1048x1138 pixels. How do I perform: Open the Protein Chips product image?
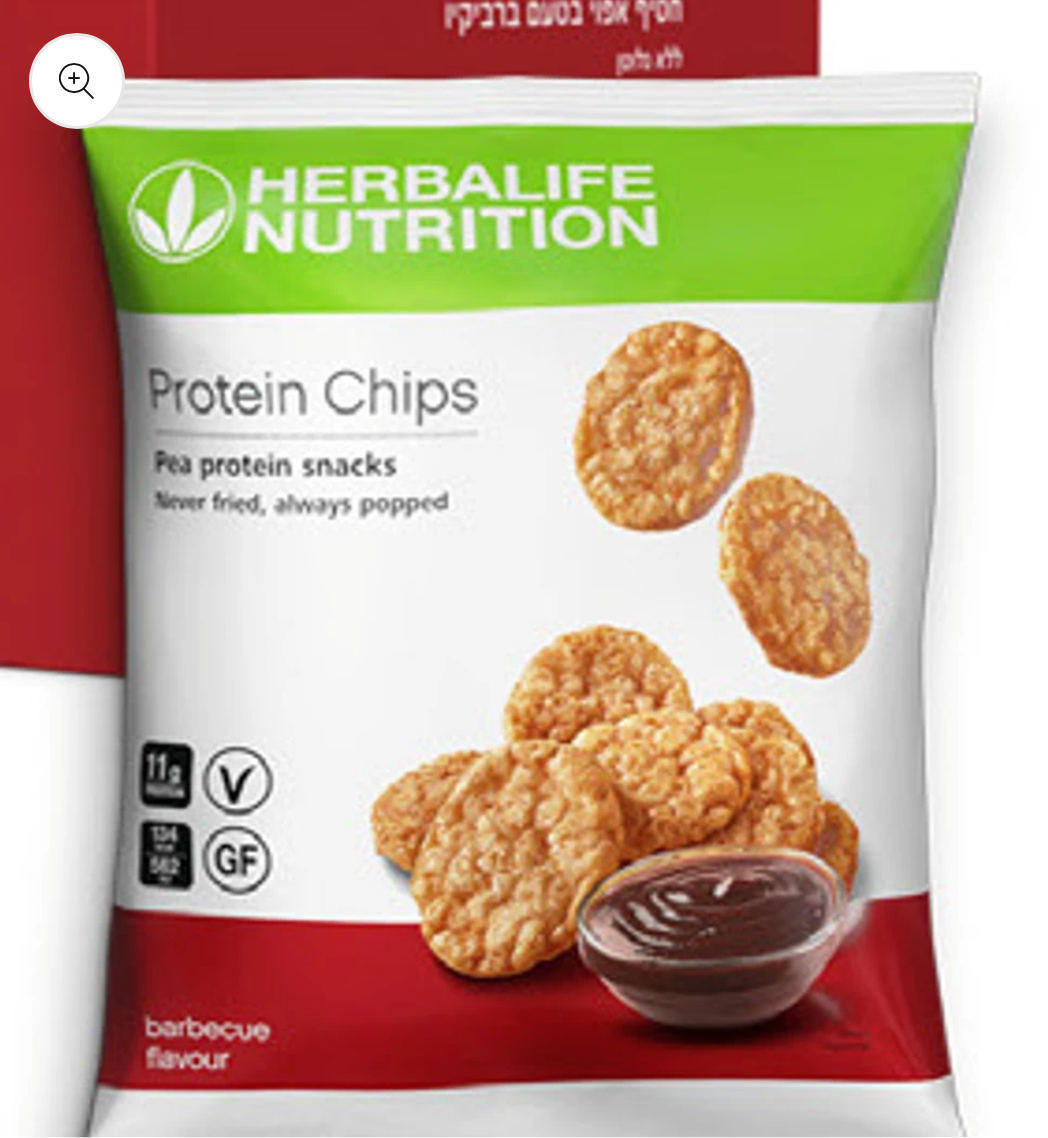530,600
